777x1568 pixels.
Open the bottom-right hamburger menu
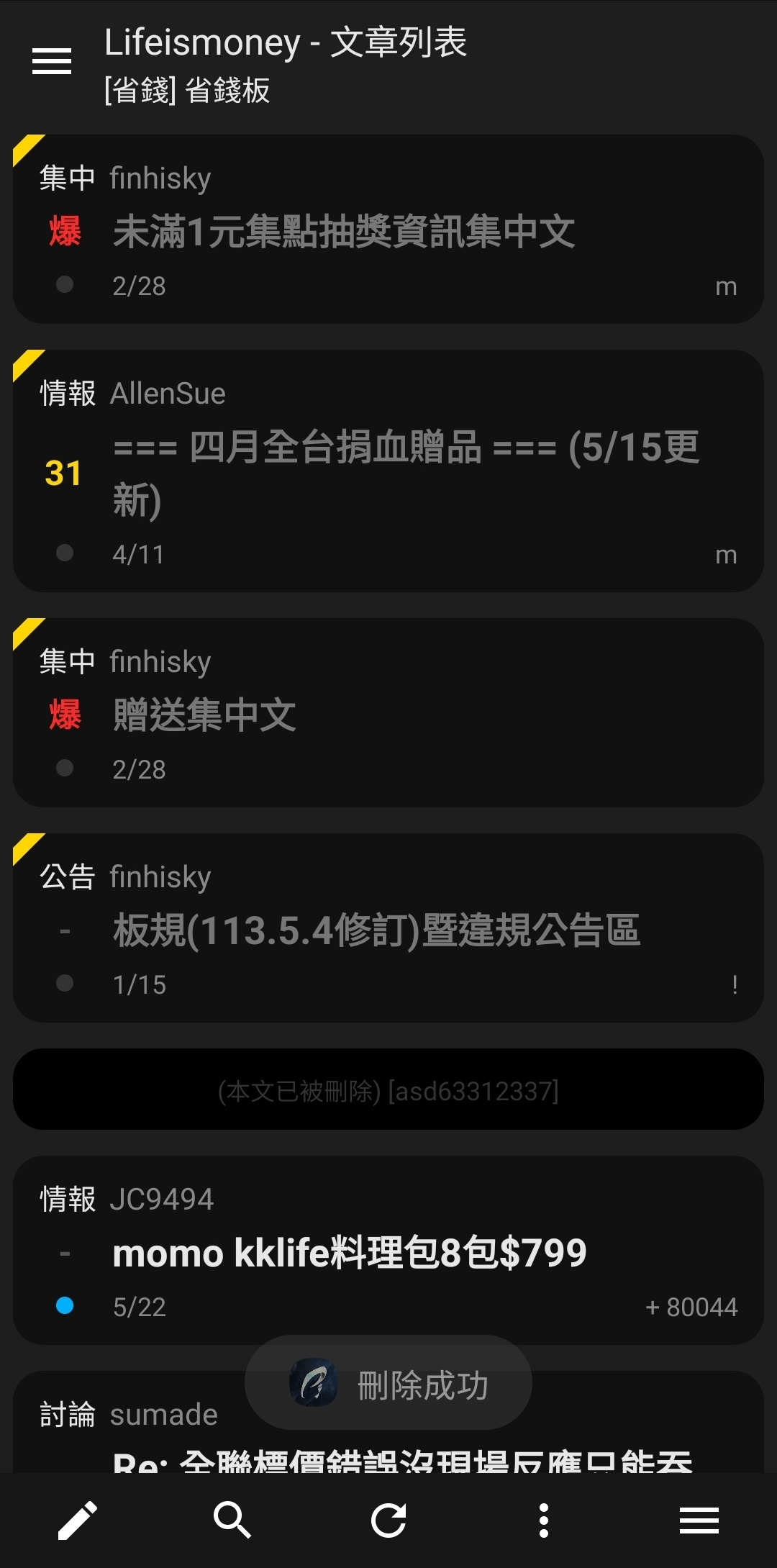[x=699, y=1520]
